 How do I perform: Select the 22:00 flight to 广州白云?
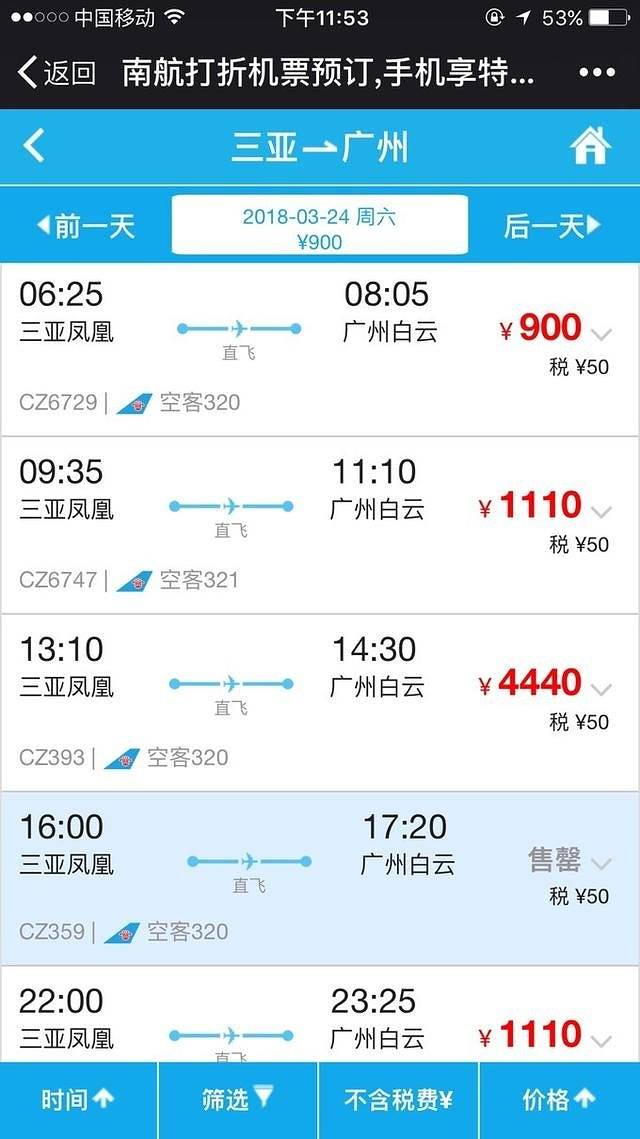coord(250,1020)
